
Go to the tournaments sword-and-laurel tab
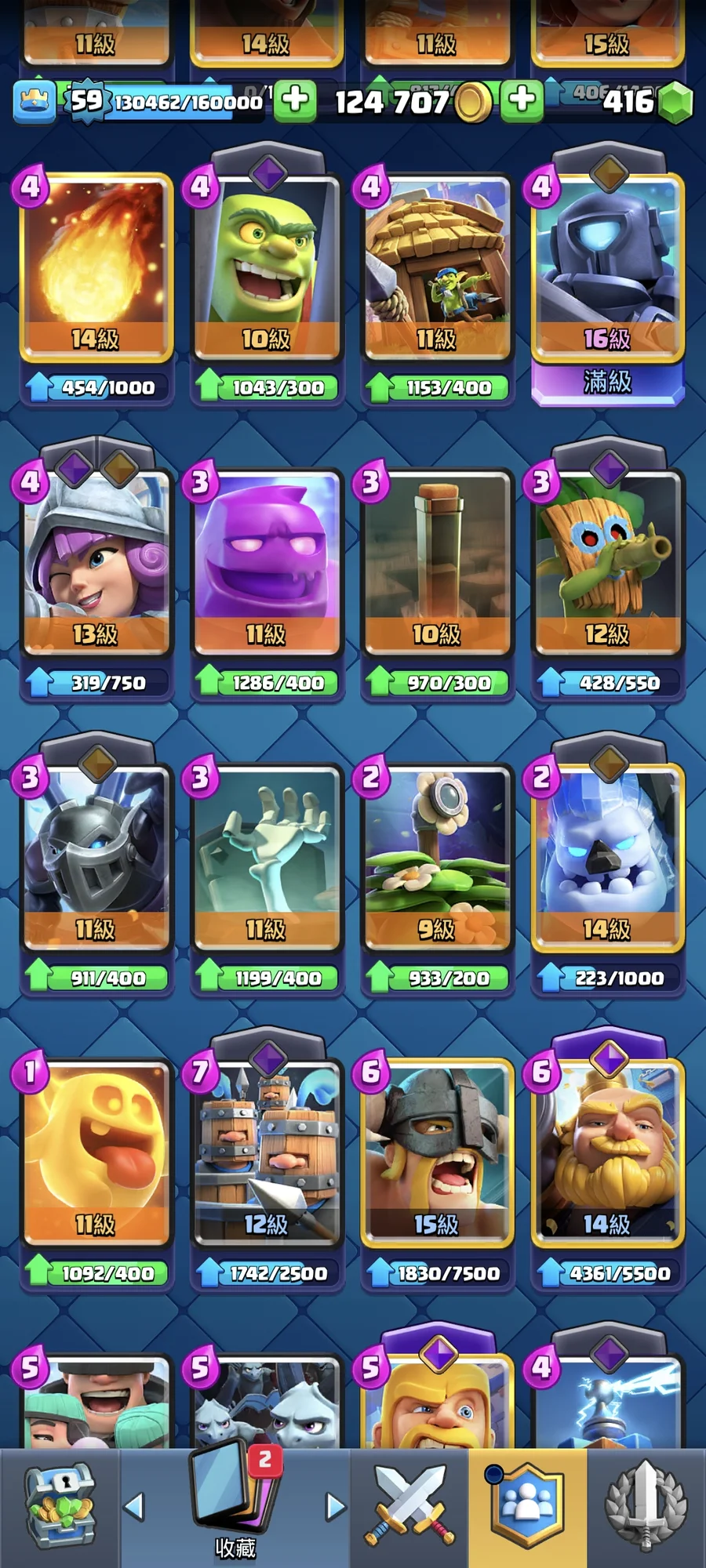click(x=646, y=1507)
